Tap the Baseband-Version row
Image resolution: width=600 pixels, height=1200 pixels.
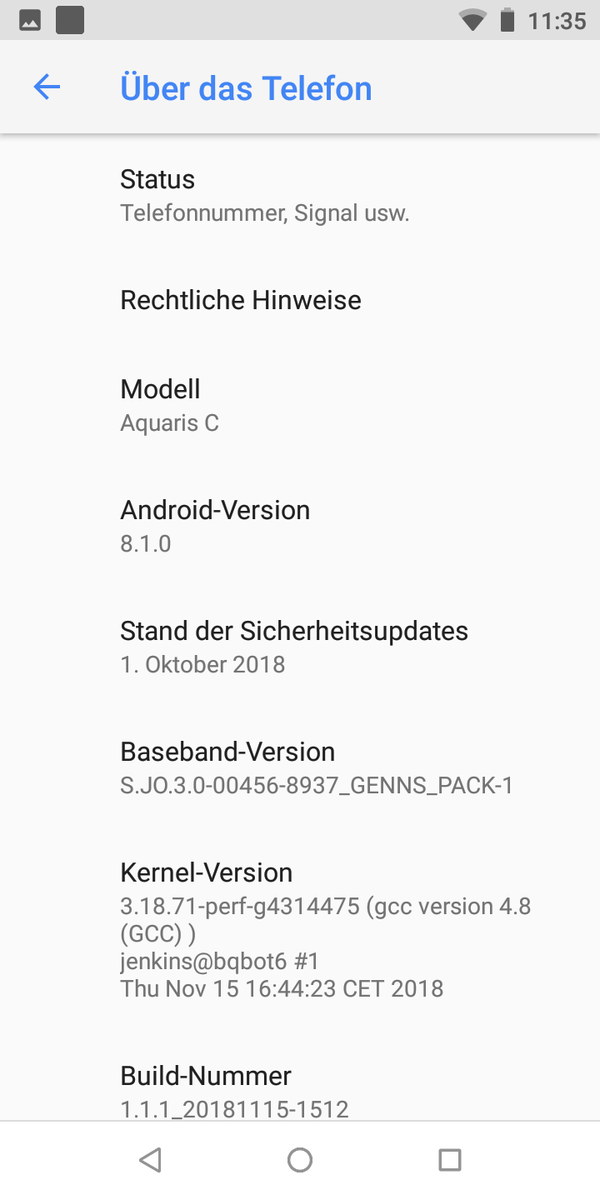(300, 768)
